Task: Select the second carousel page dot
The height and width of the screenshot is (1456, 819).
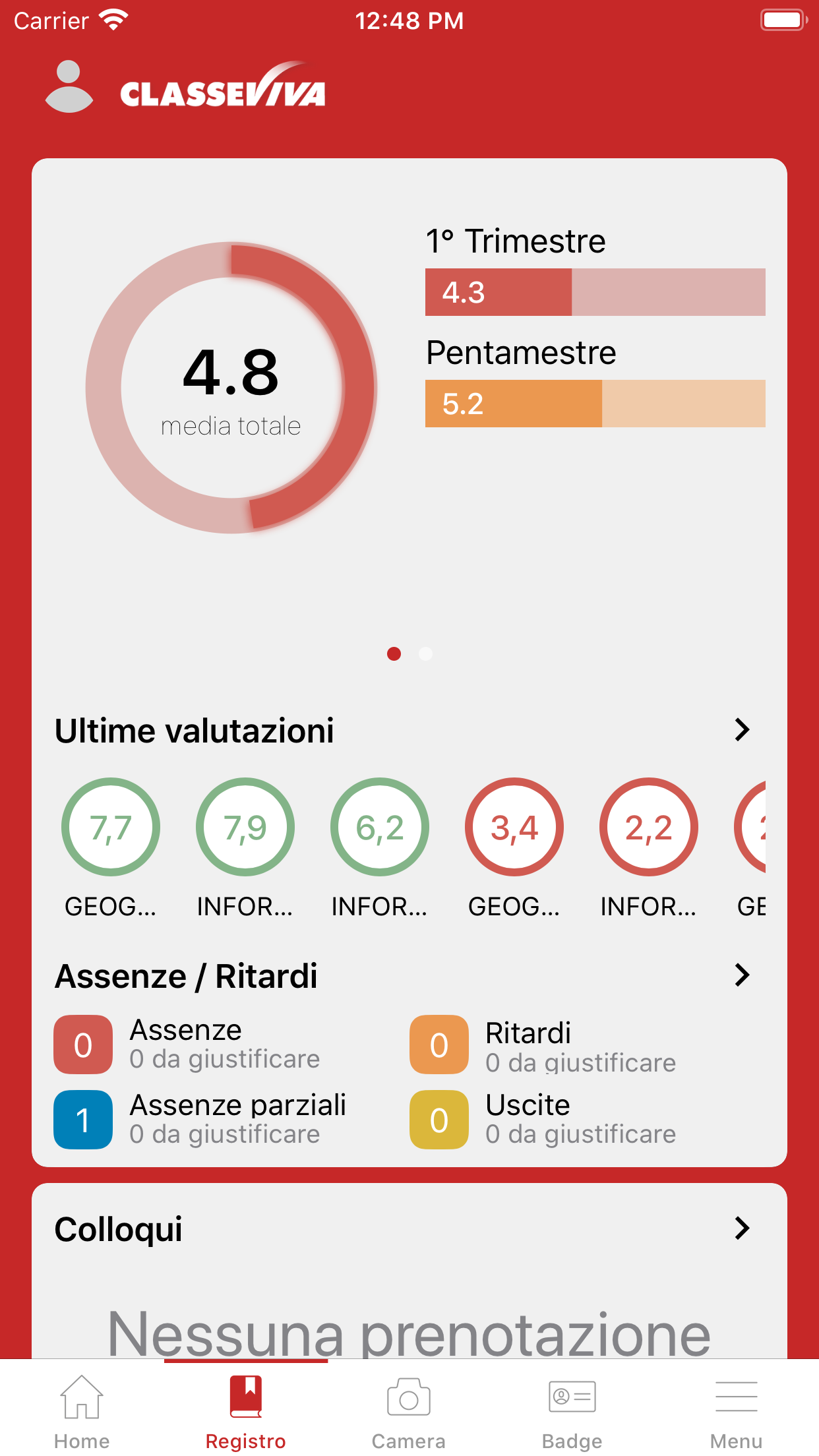Action: [x=425, y=655]
